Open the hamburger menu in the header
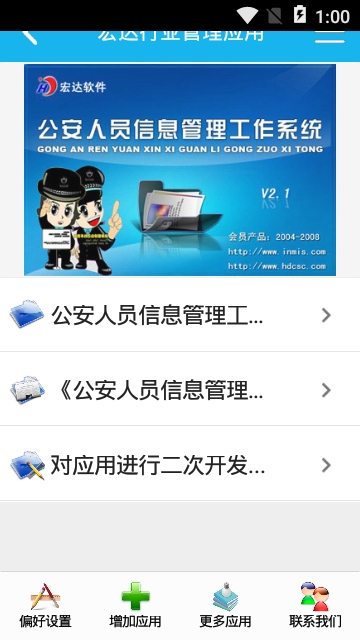The height and width of the screenshot is (640, 360). pos(329,38)
